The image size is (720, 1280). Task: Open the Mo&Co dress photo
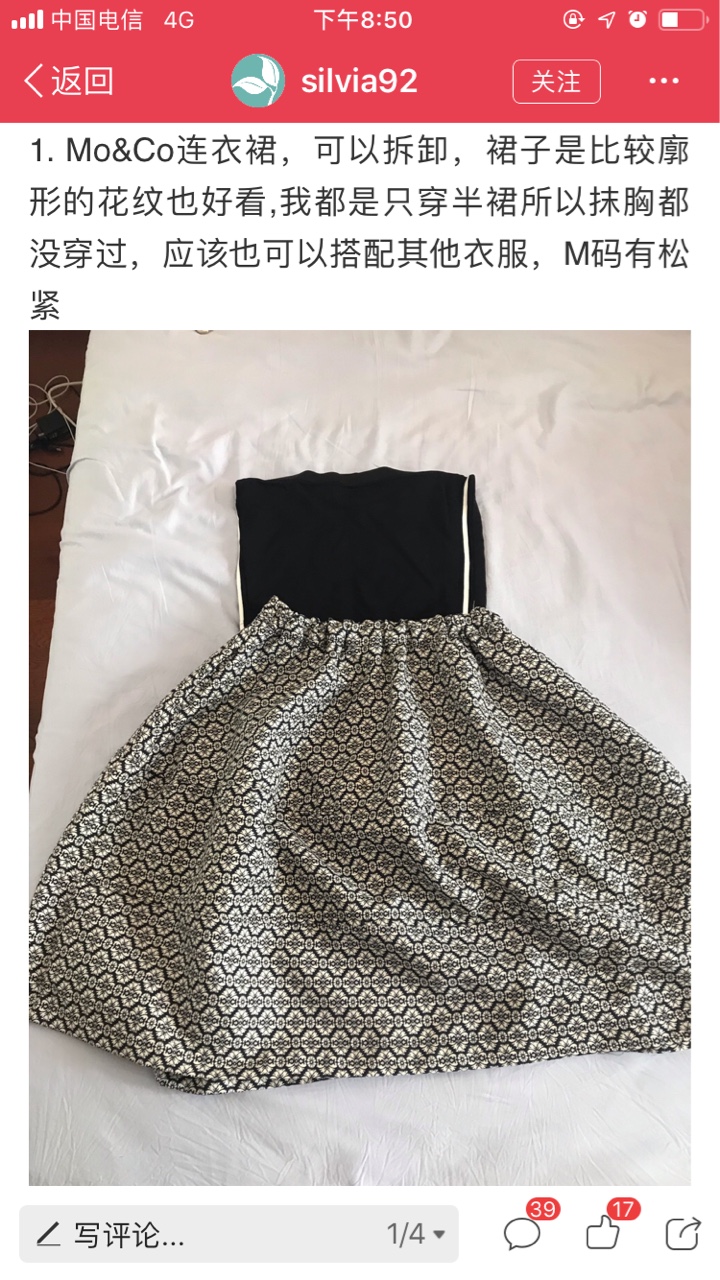360,757
